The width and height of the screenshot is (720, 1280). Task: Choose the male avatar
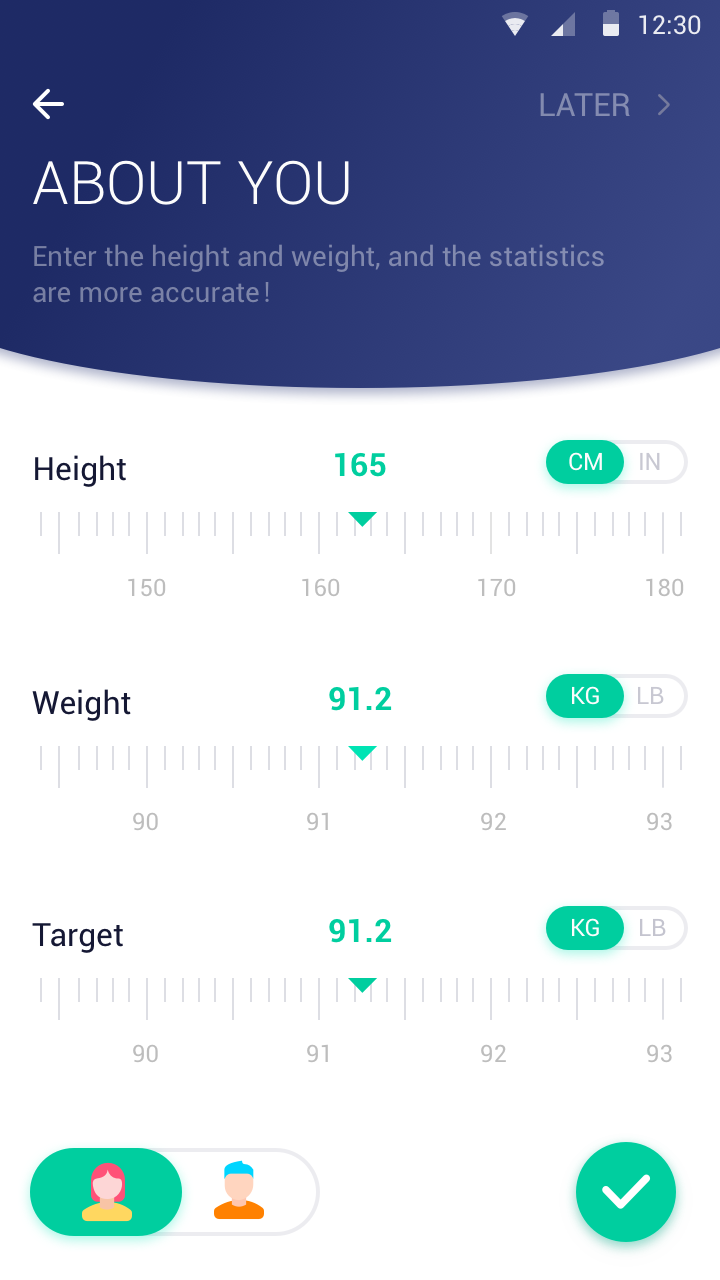(240, 1192)
